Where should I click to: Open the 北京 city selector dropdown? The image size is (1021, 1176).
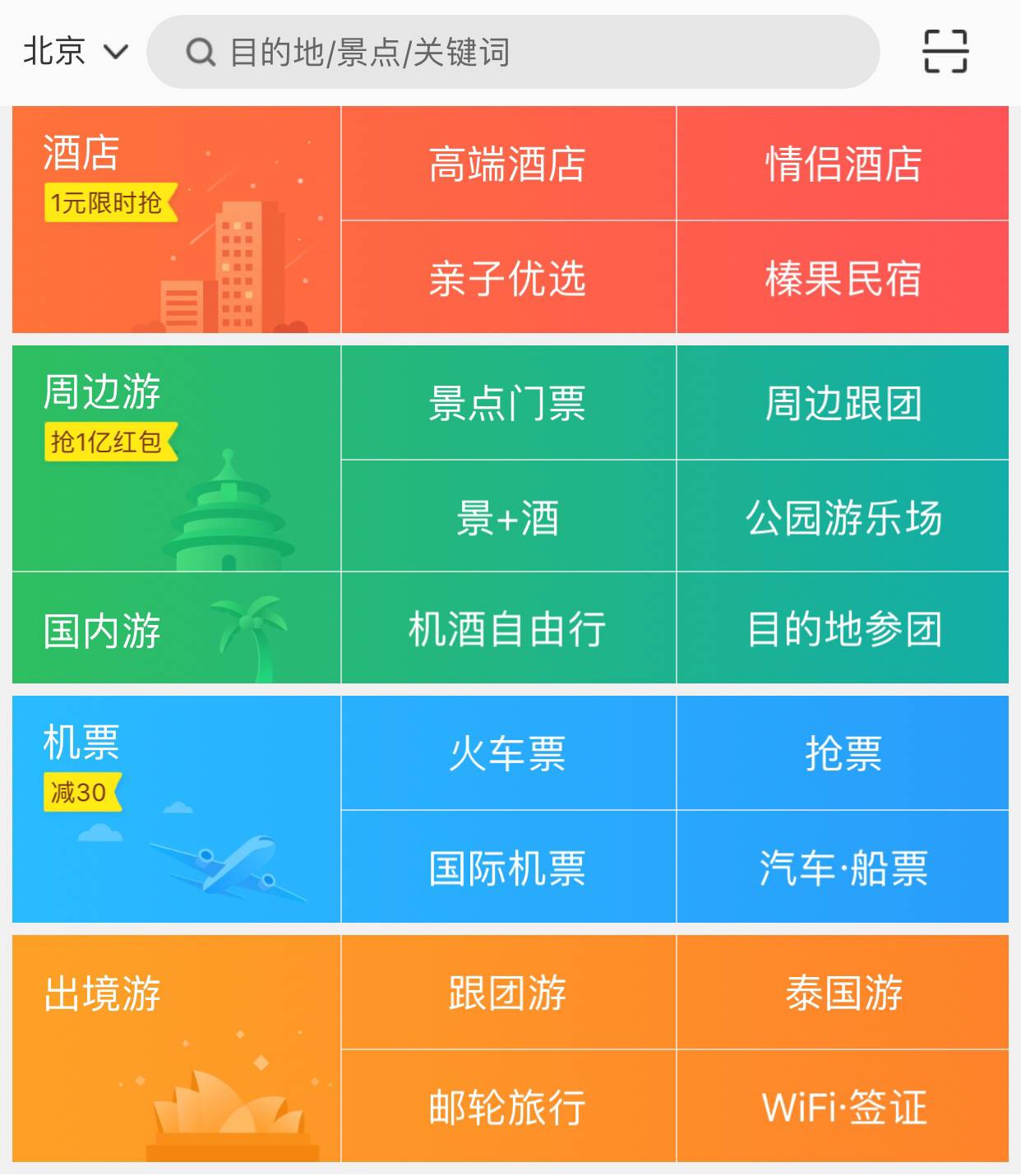coord(75,52)
